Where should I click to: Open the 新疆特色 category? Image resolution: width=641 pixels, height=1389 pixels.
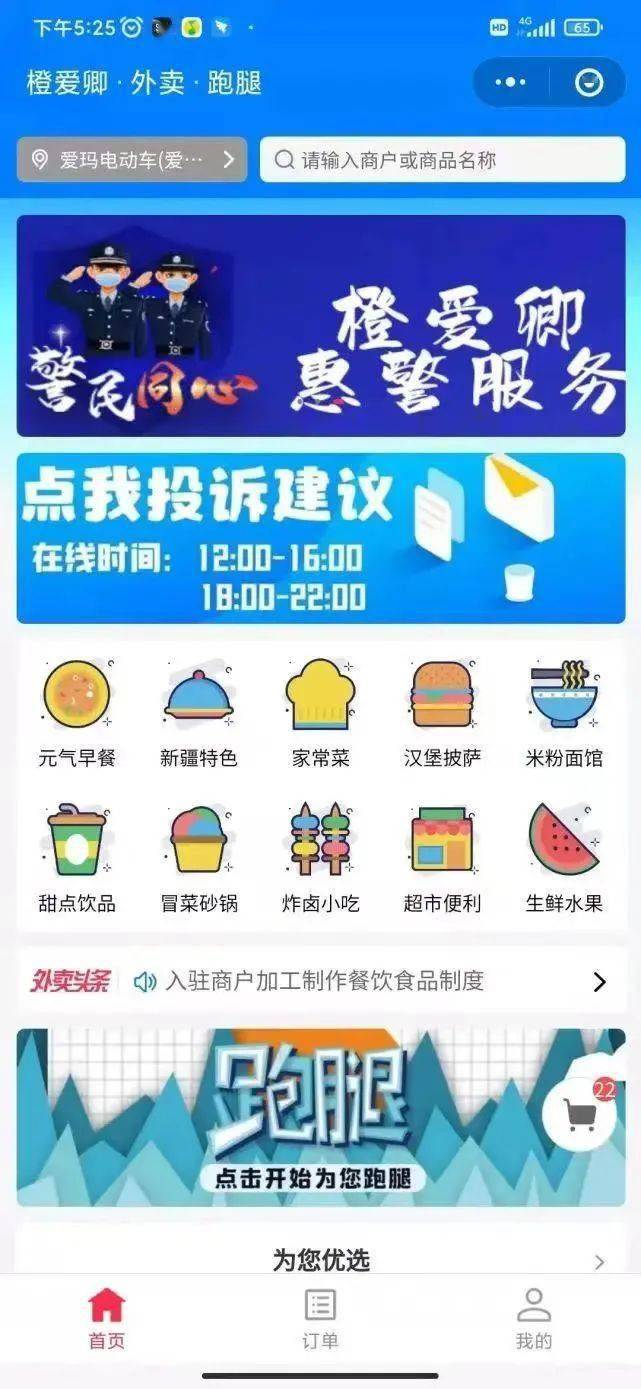[x=199, y=714]
